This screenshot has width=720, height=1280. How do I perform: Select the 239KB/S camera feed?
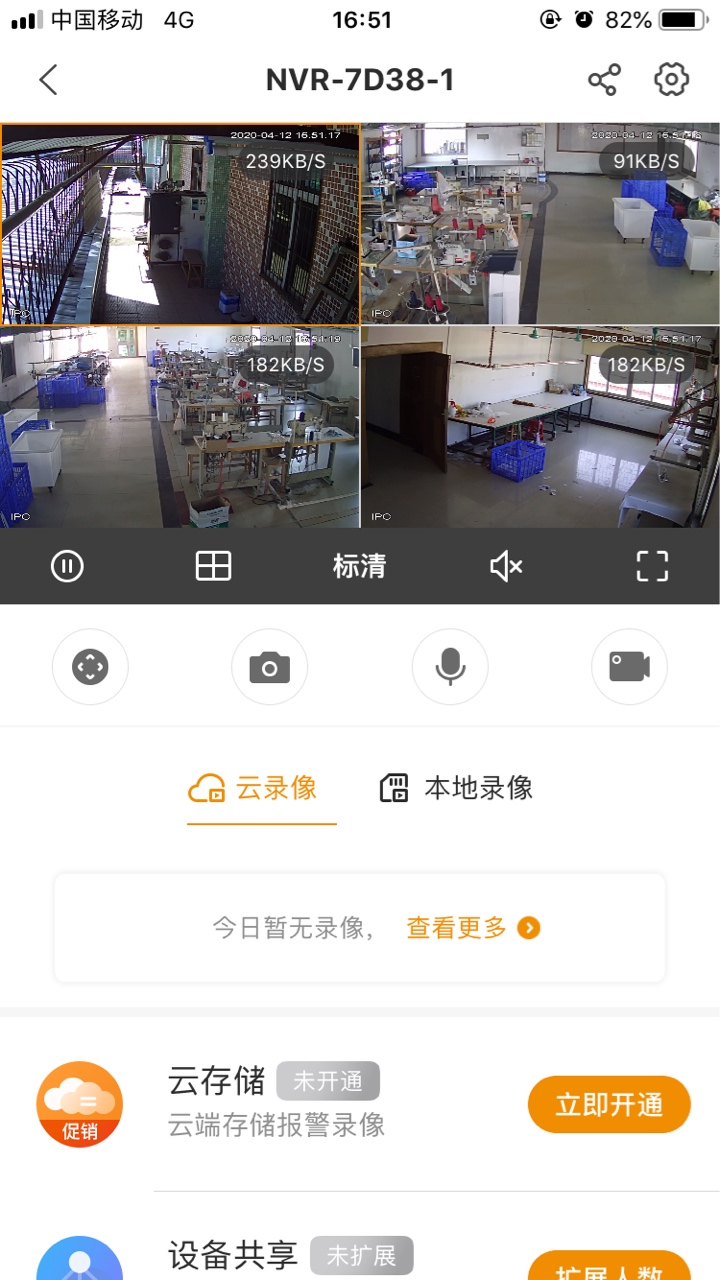pyautogui.click(x=180, y=225)
